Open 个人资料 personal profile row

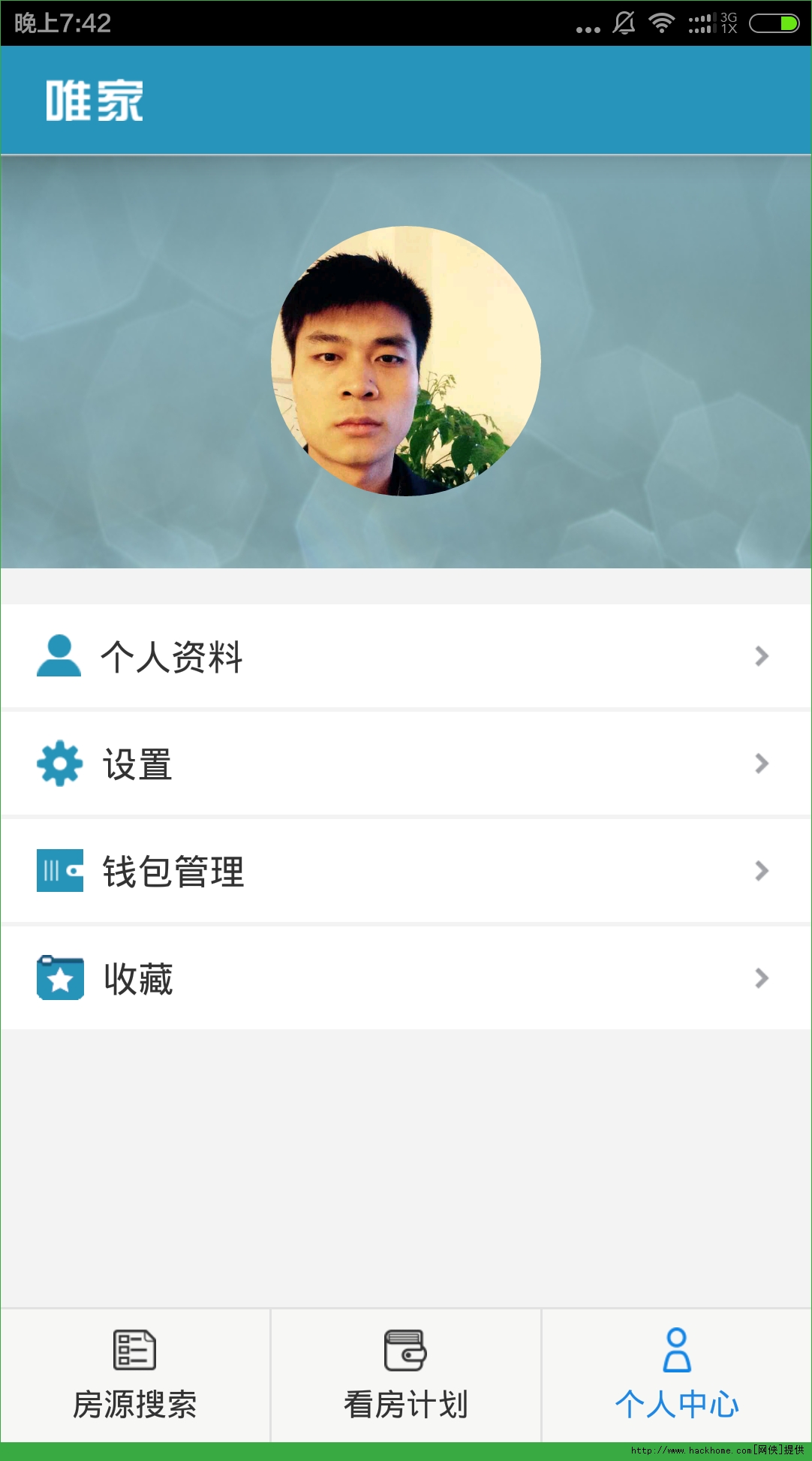pyautogui.click(x=405, y=656)
